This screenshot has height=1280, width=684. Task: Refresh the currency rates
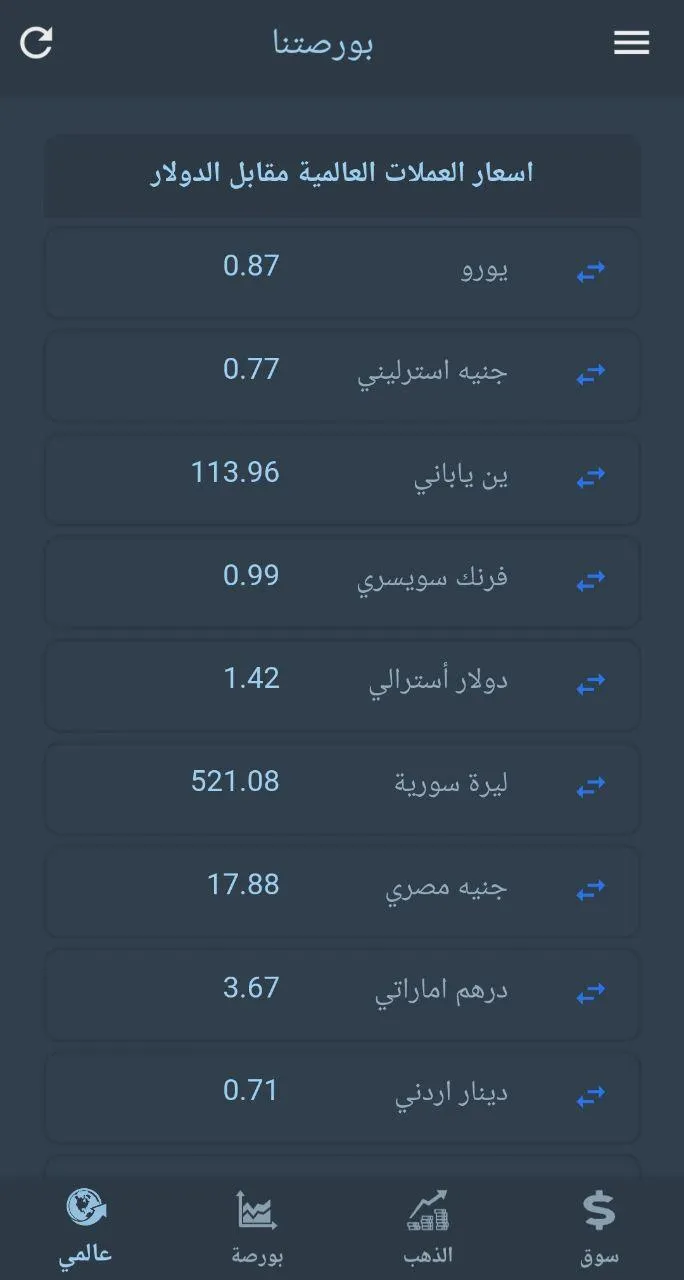36,42
